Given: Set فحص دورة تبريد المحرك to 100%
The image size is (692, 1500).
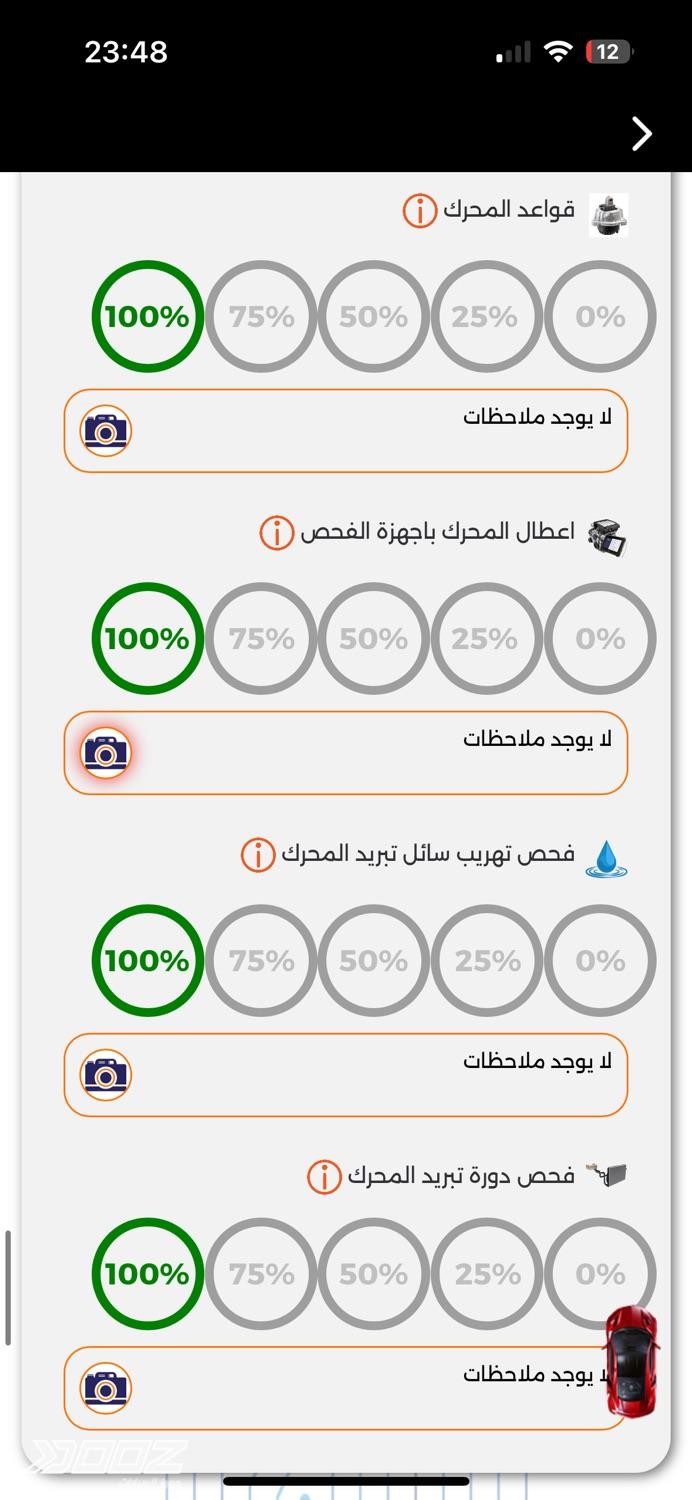Looking at the screenshot, I should pyautogui.click(x=147, y=1274).
